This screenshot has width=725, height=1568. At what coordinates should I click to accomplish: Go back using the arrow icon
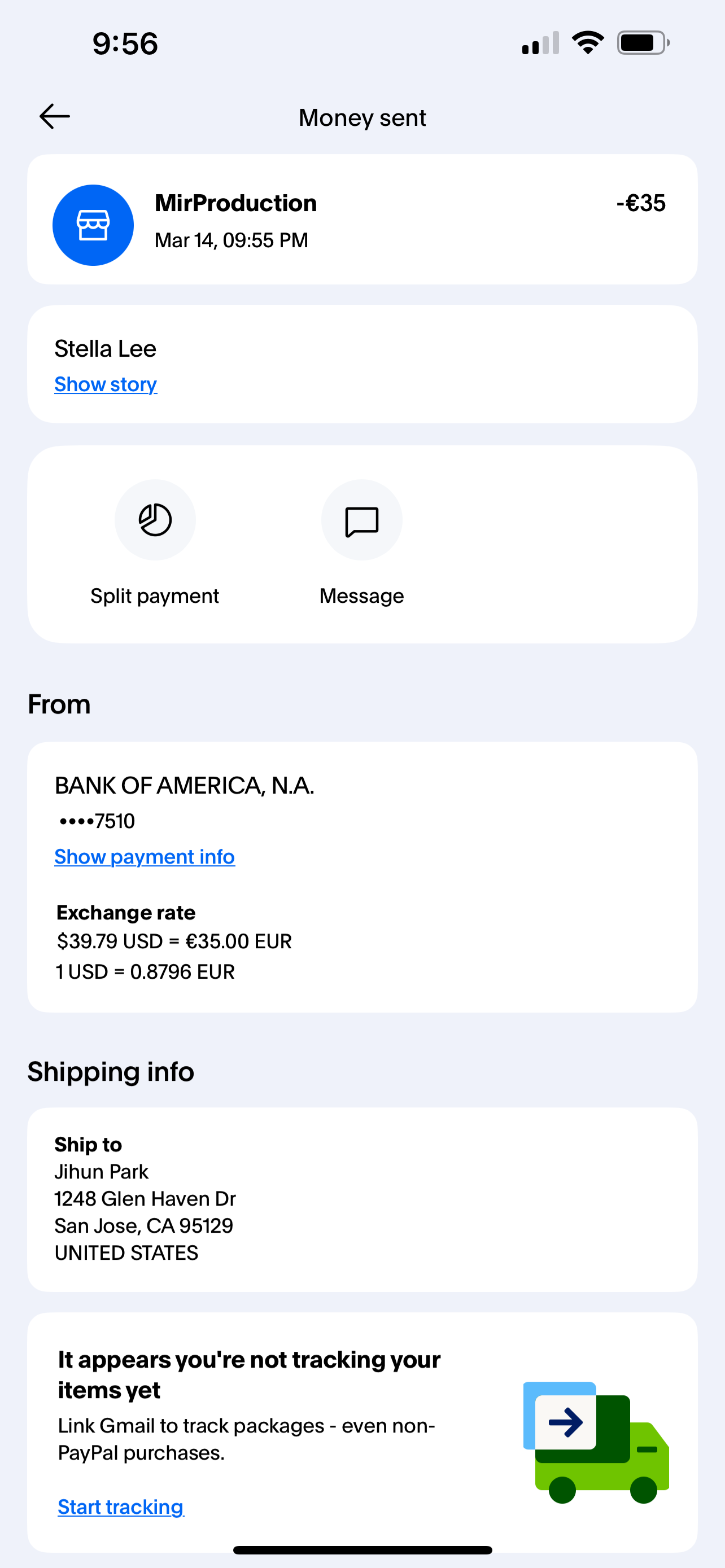pos(55,116)
